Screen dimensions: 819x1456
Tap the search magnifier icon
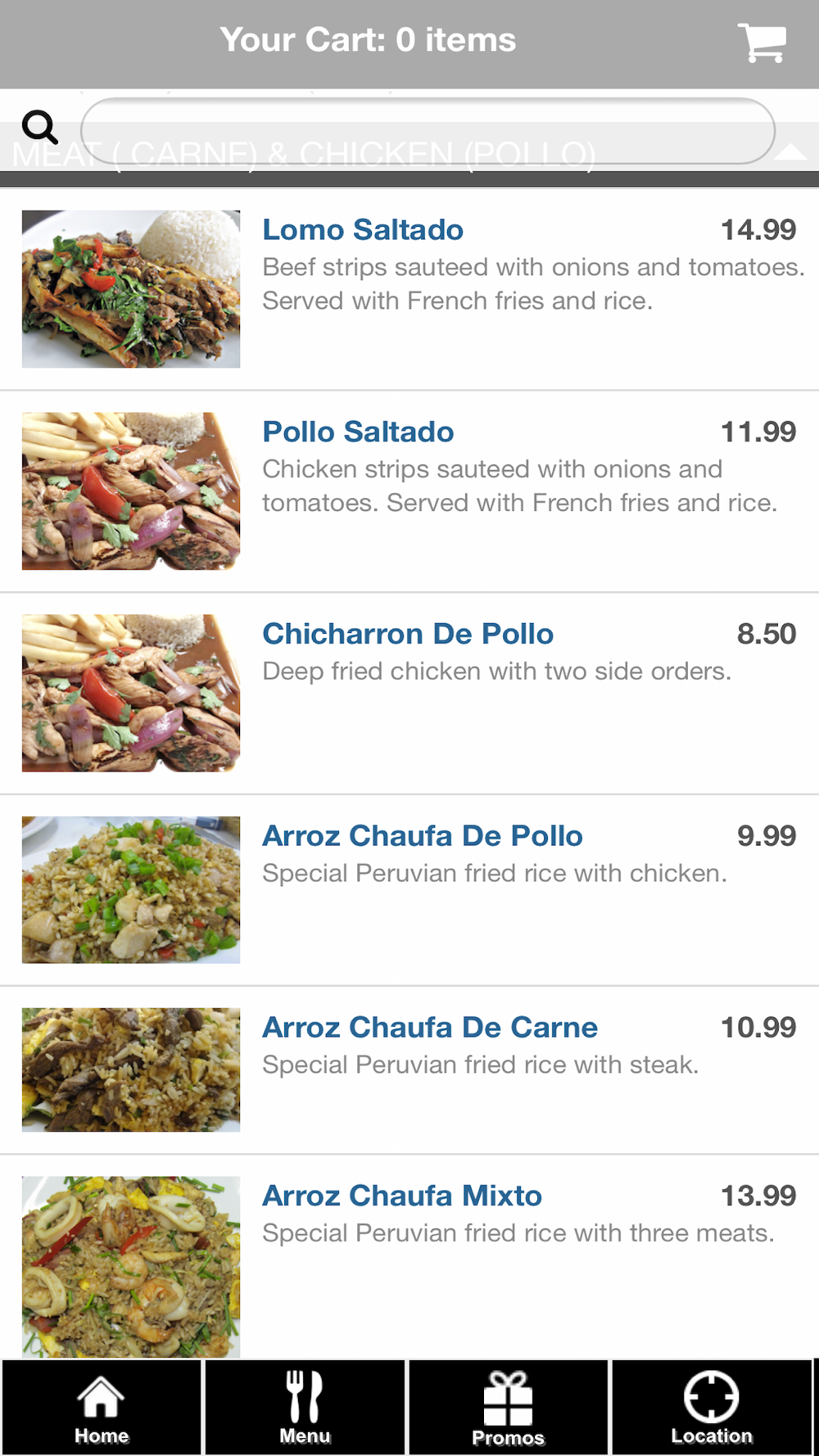coord(39,128)
